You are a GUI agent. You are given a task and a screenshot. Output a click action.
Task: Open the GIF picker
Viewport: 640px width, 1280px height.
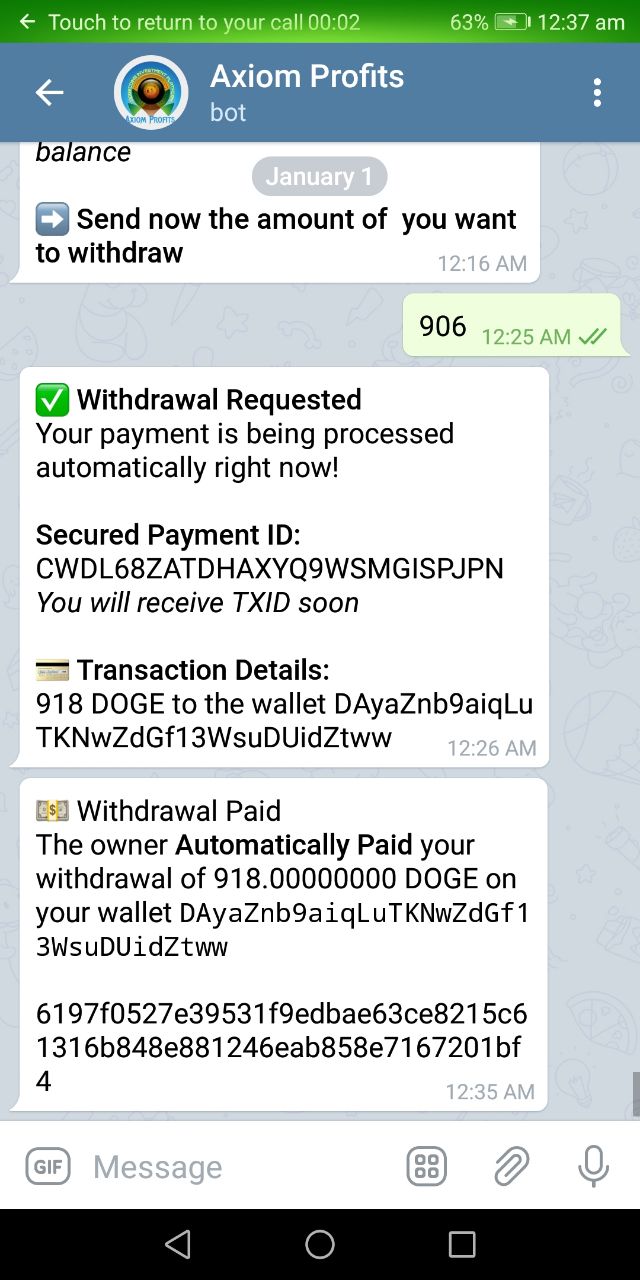point(47,1167)
